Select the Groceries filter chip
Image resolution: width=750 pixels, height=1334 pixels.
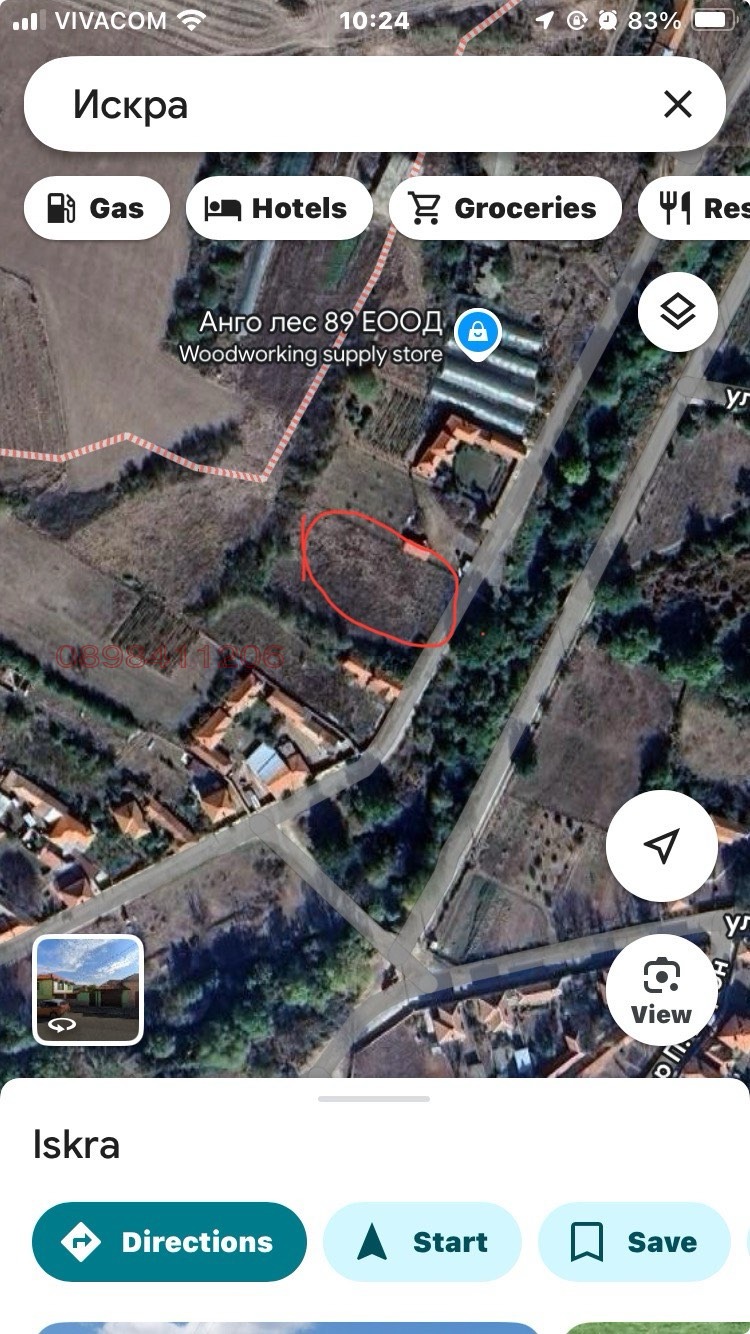505,208
